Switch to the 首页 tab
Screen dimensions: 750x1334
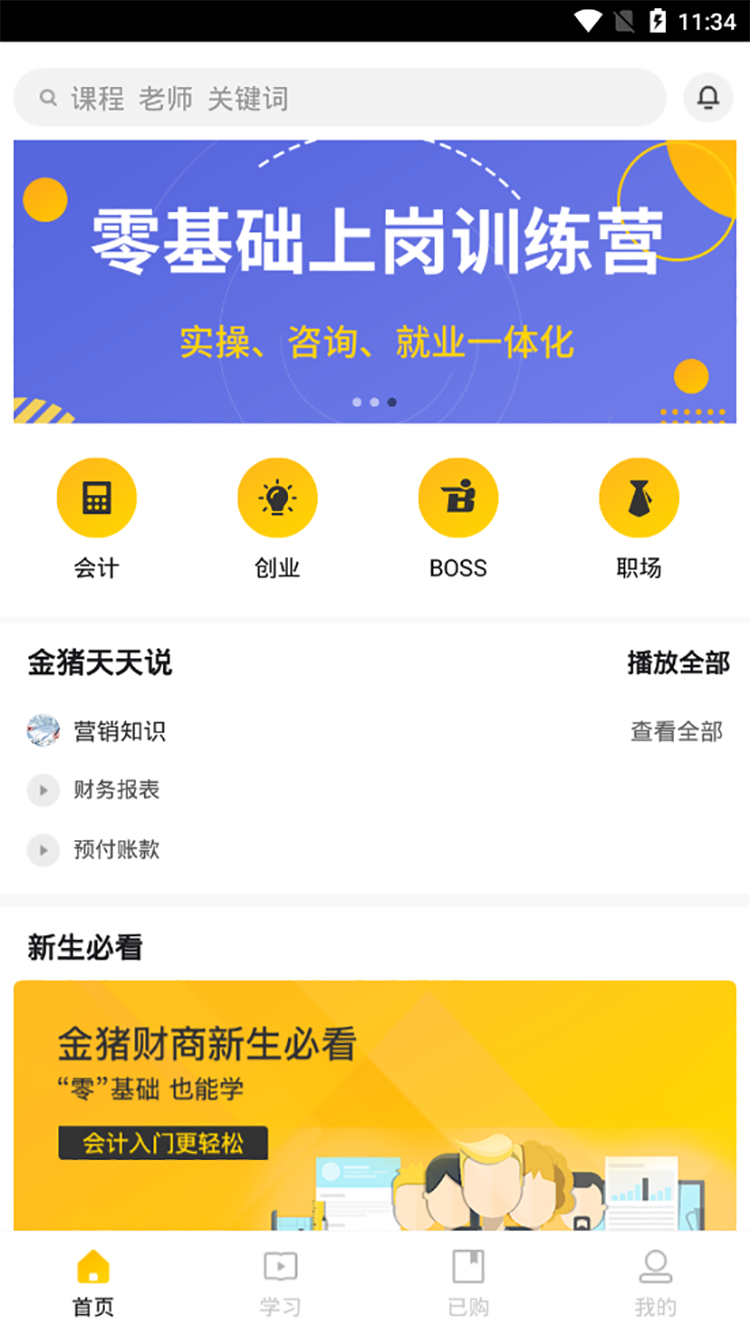(93, 1282)
